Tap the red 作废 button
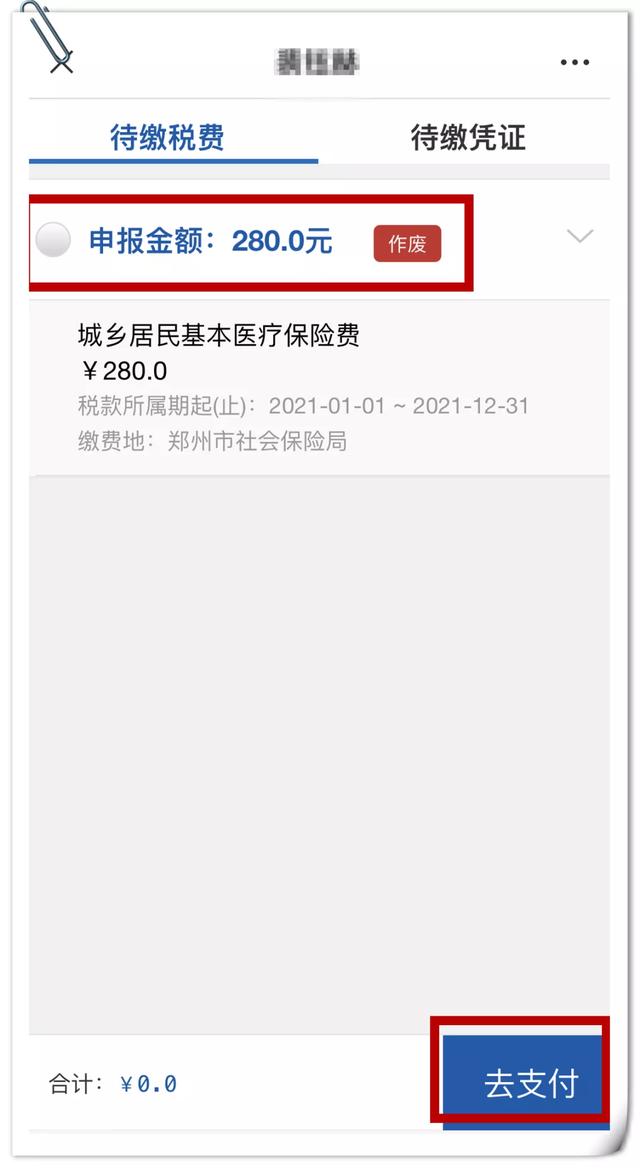This screenshot has height=1168, width=640. [x=407, y=244]
